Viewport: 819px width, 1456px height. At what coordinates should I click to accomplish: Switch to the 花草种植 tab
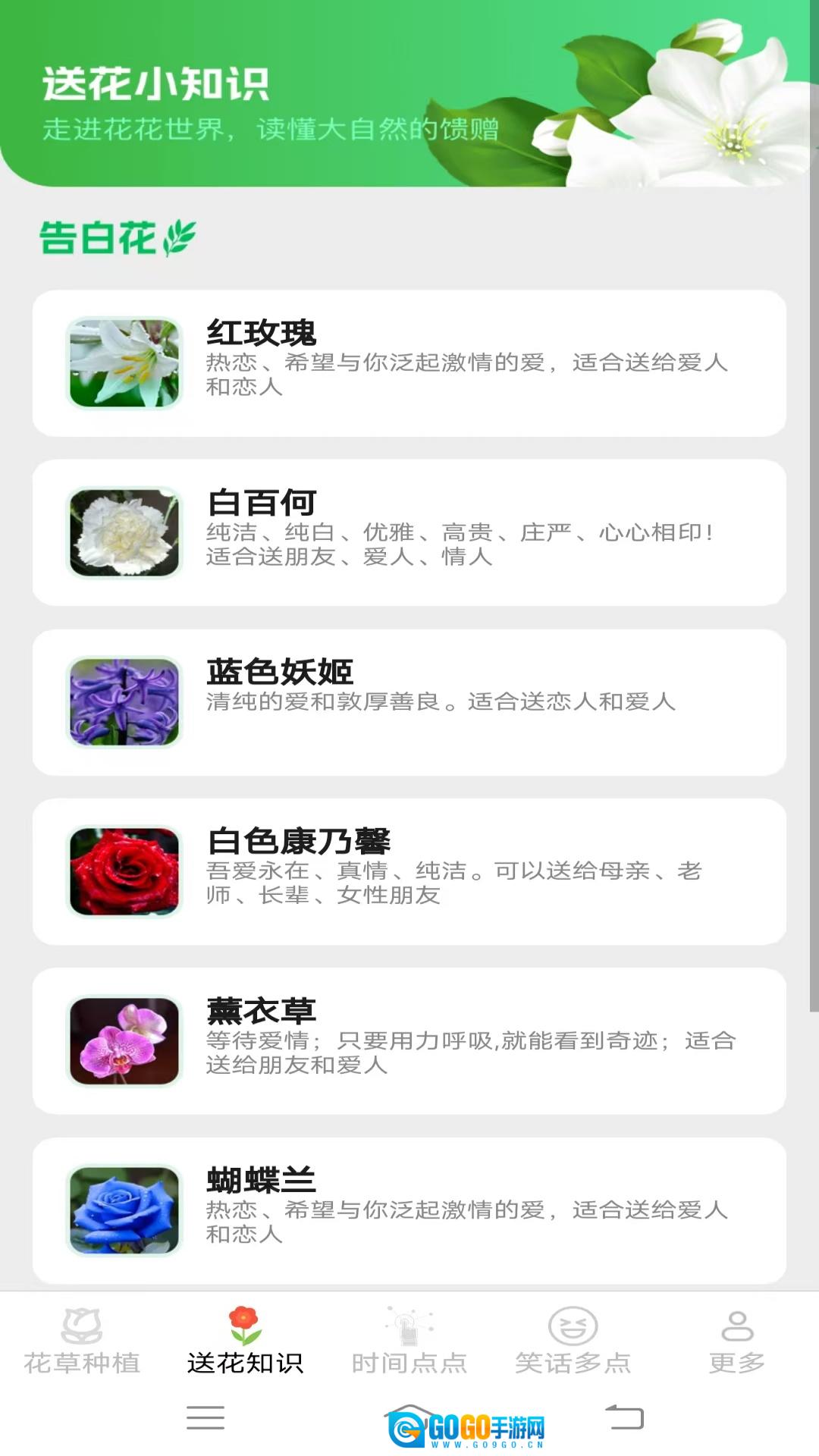click(x=82, y=1342)
